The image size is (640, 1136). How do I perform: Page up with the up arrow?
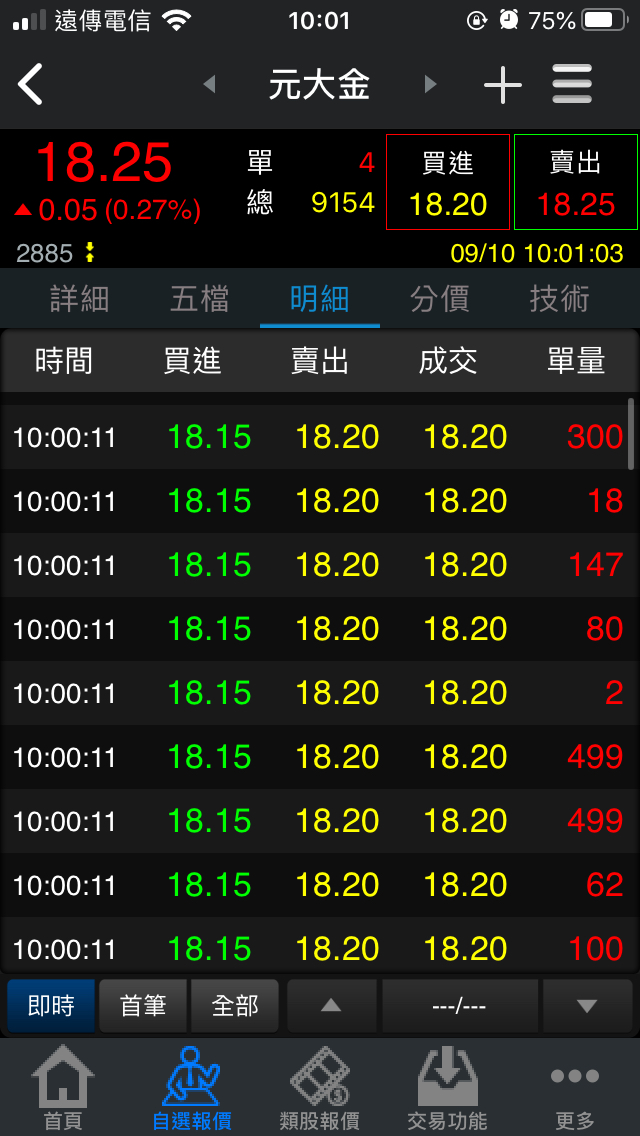(x=332, y=1005)
